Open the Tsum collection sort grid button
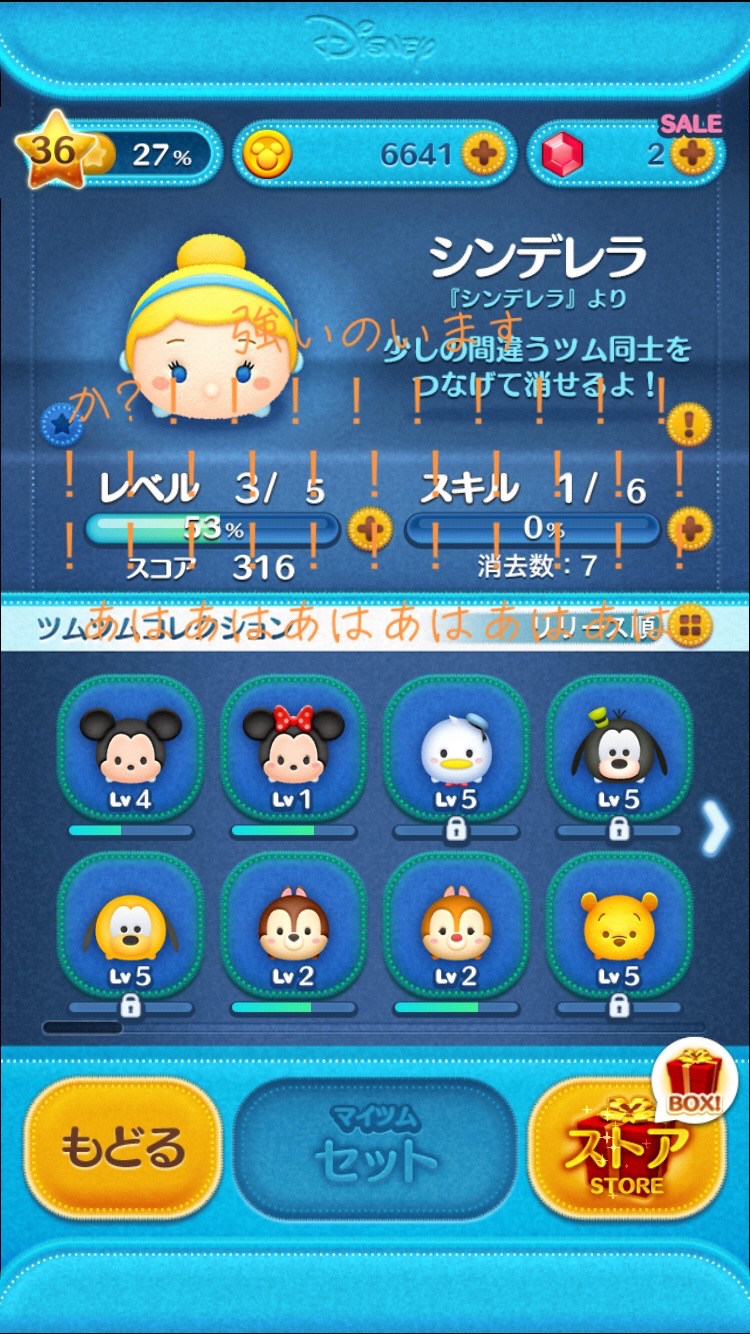This screenshot has height=1334, width=750. (x=688, y=626)
